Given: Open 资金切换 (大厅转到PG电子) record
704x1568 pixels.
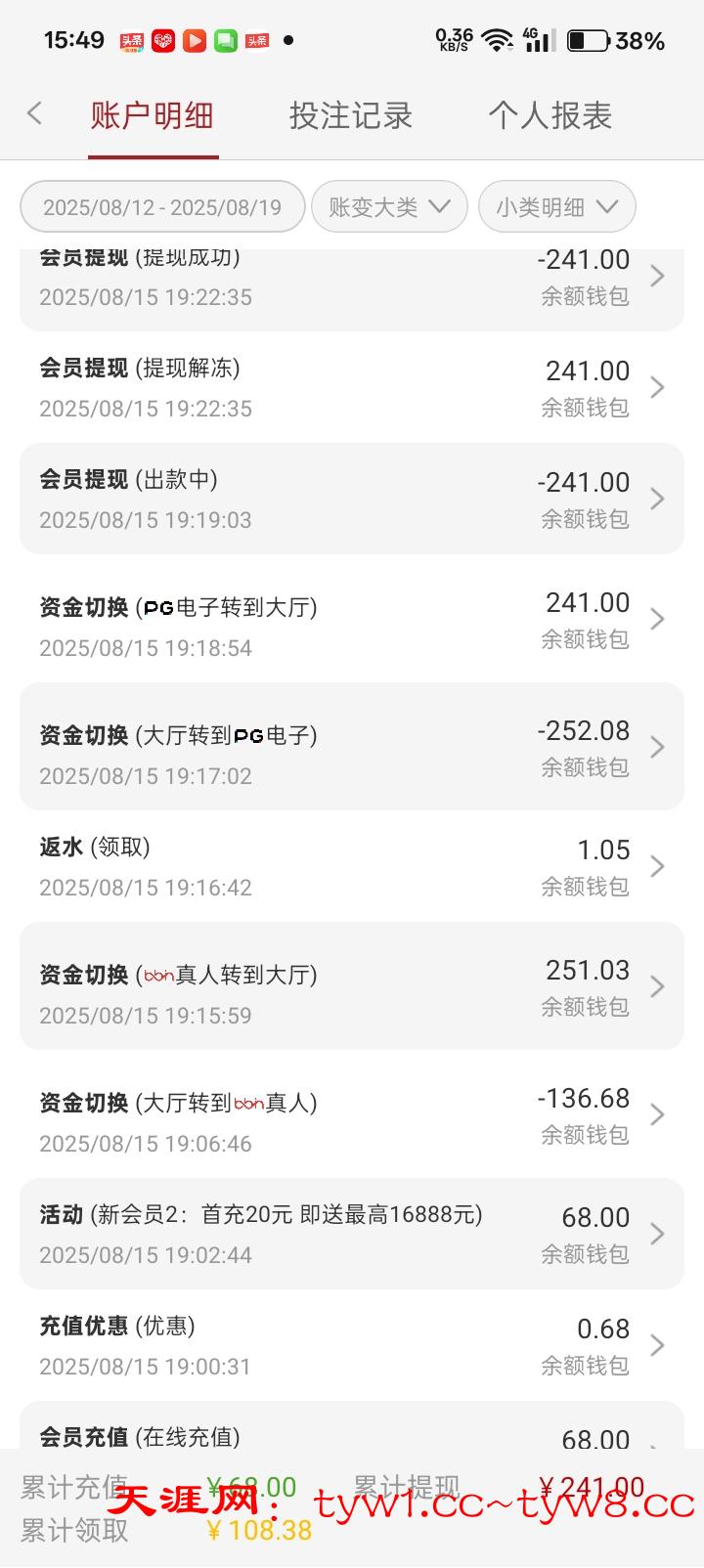Looking at the screenshot, I should pos(351,747).
